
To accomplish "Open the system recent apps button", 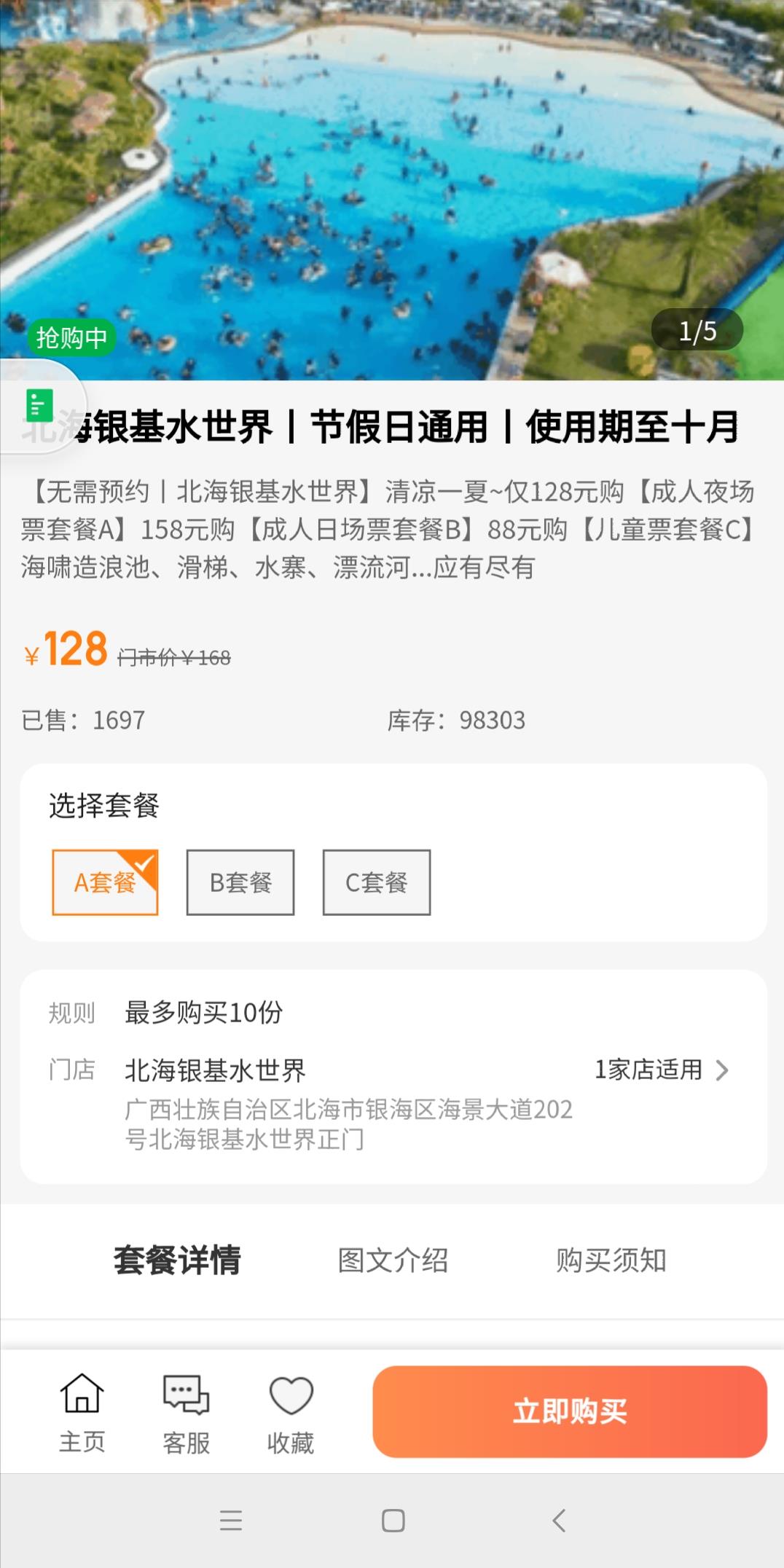I will [231, 1521].
